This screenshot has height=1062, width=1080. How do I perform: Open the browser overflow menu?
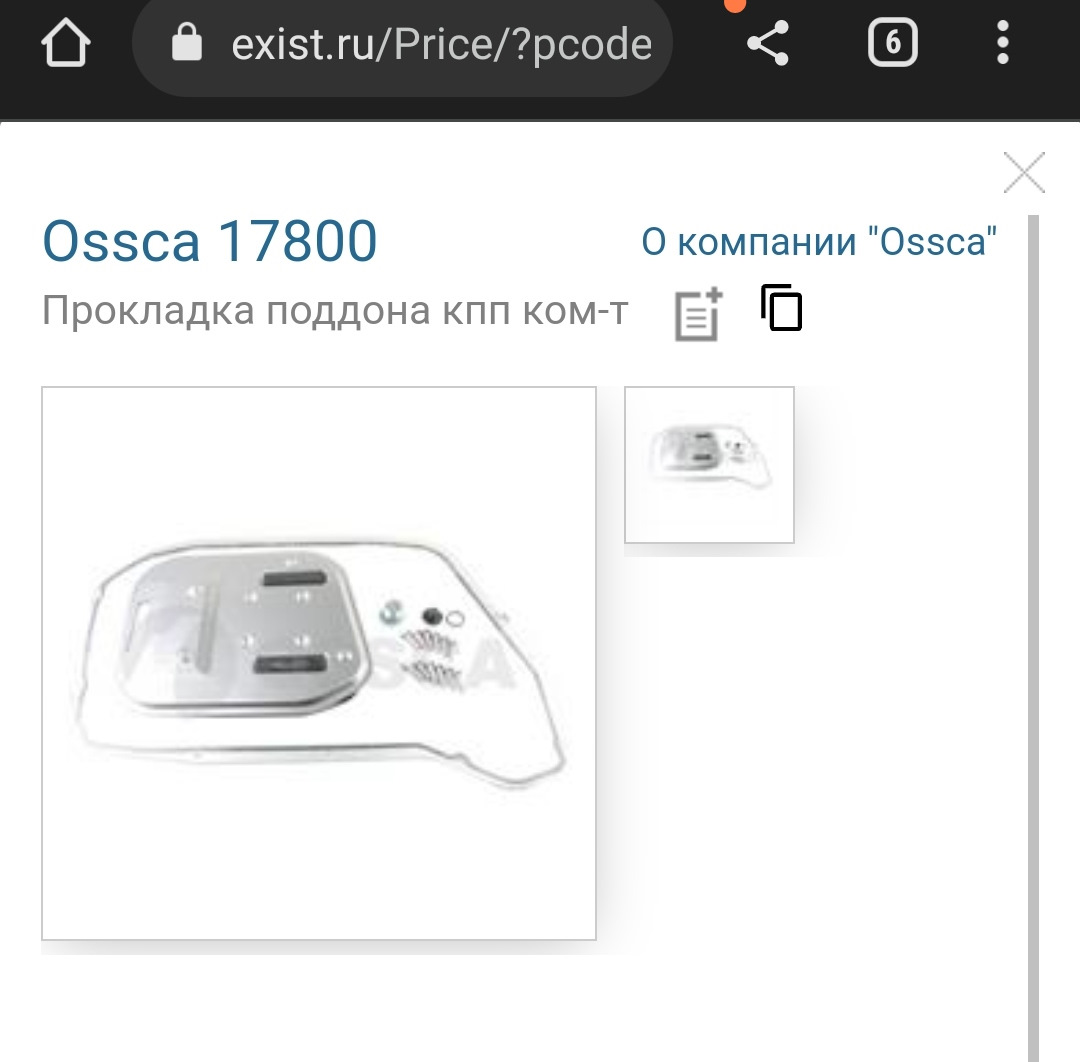tap(1003, 45)
